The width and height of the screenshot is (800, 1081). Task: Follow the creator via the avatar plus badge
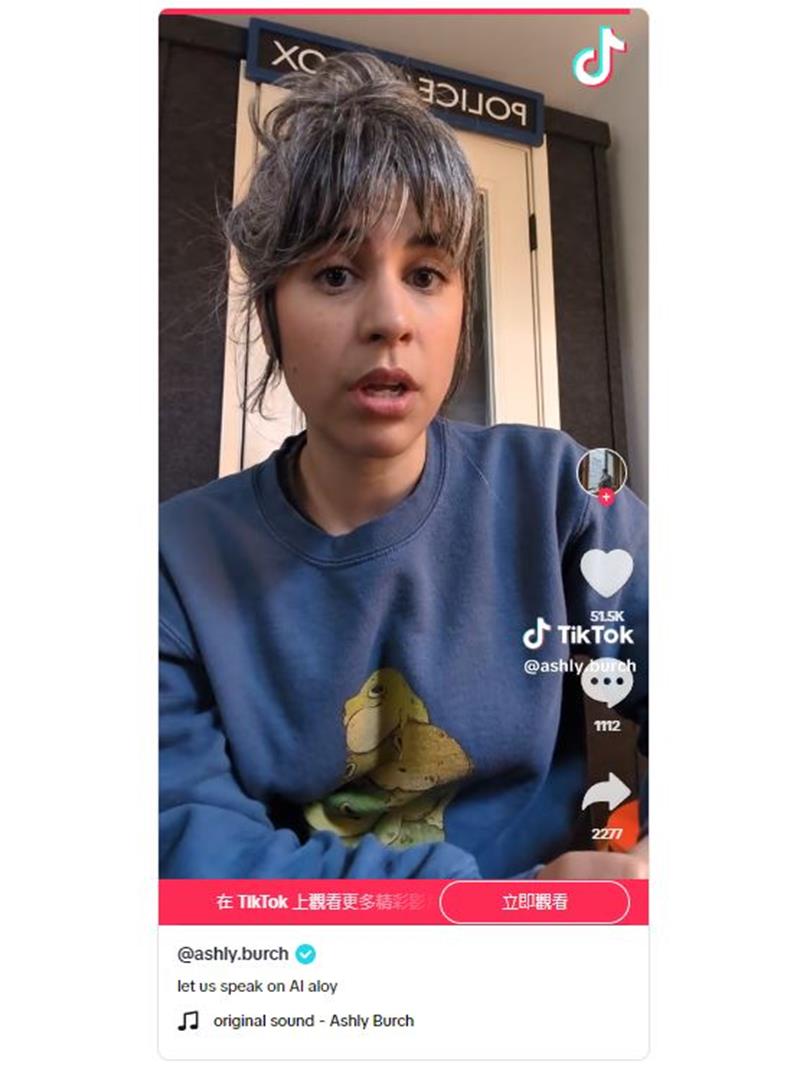tap(606, 497)
